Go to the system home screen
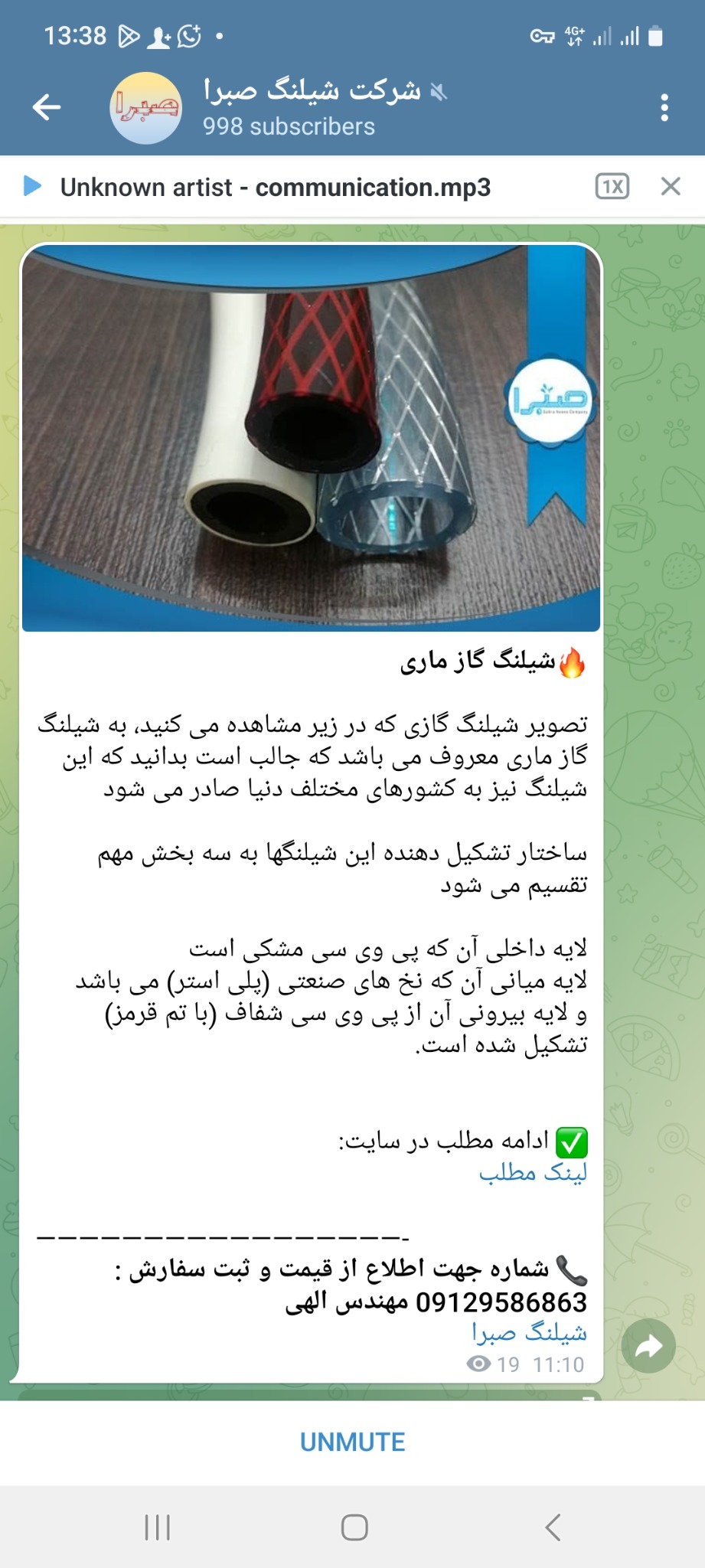The width and height of the screenshot is (705, 1568). (354, 1527)
